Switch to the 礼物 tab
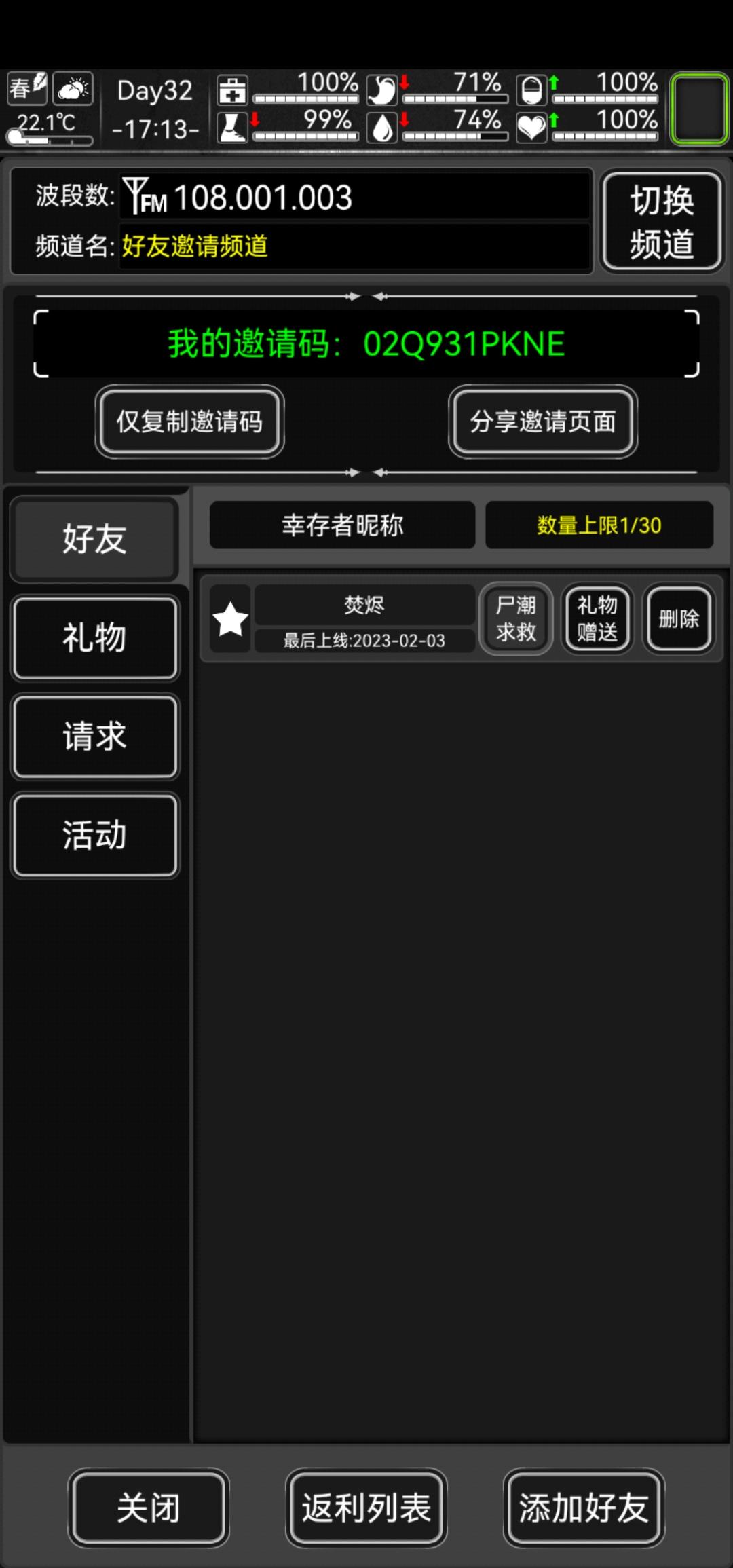 point(94,638)
